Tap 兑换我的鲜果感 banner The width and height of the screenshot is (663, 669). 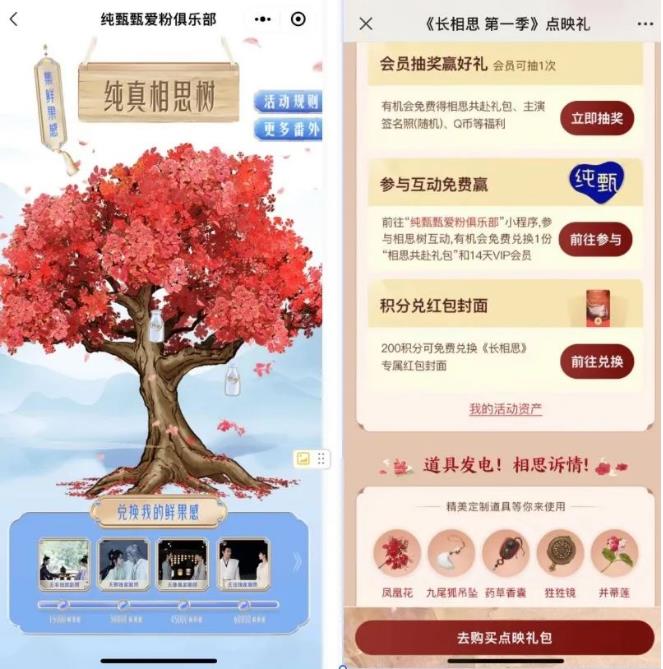[158, 511]
